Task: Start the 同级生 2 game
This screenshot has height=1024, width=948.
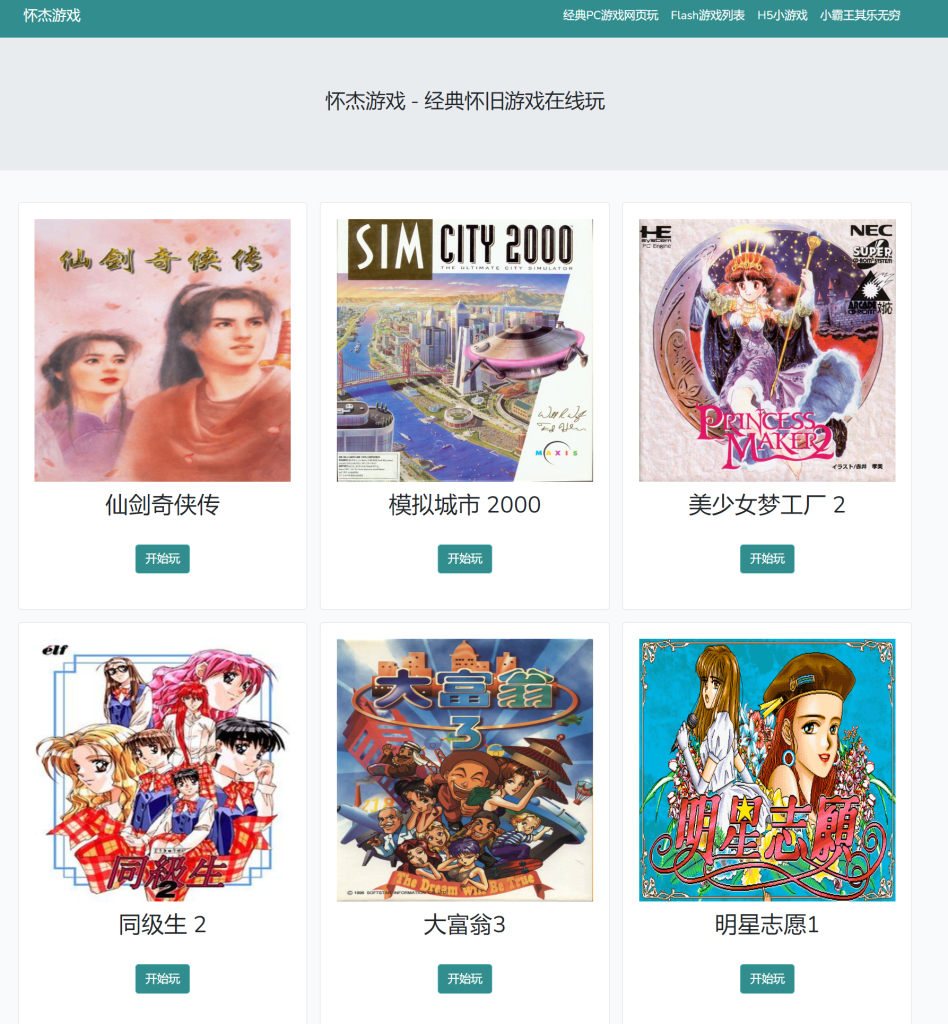Action: 162,979
